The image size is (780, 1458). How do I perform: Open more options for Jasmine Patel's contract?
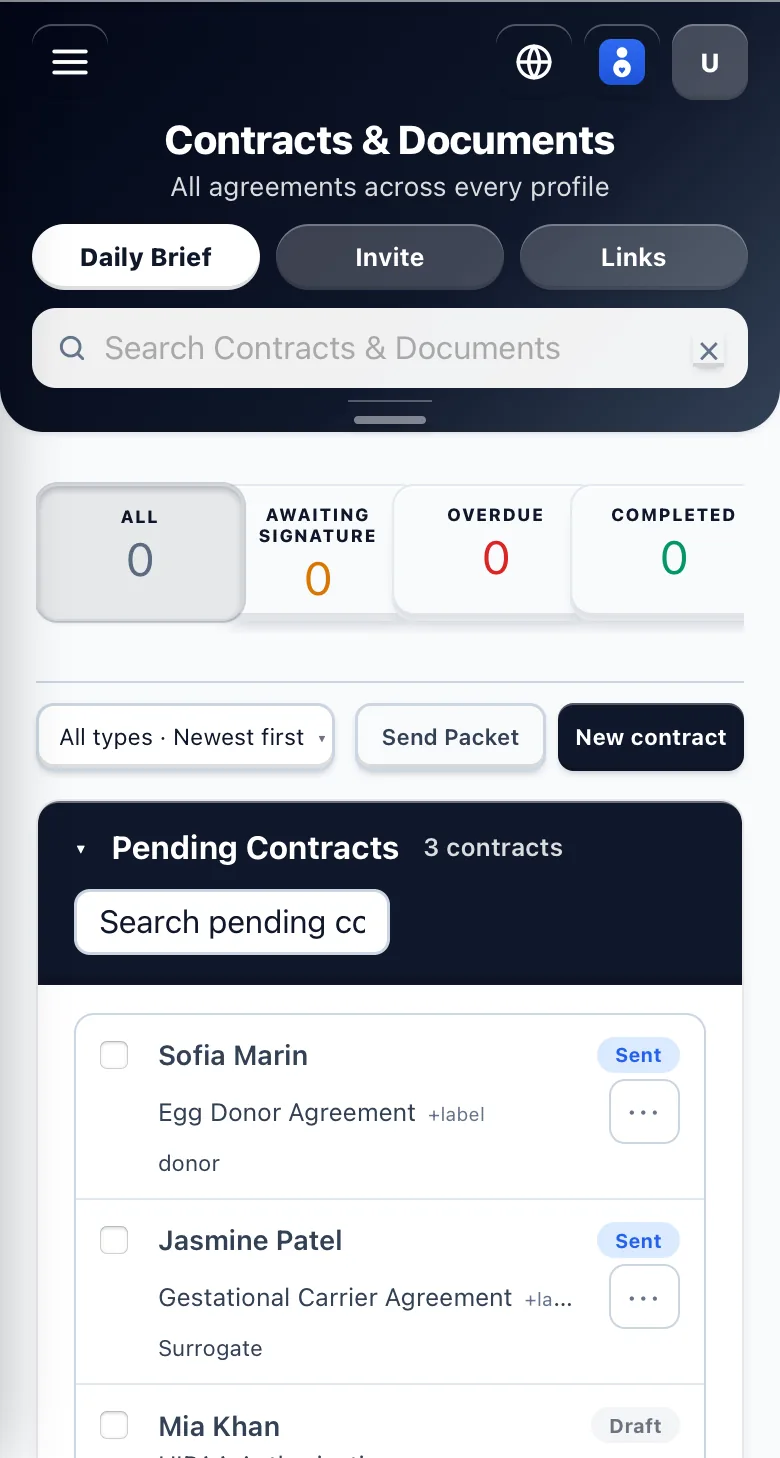click(644, 1297)
